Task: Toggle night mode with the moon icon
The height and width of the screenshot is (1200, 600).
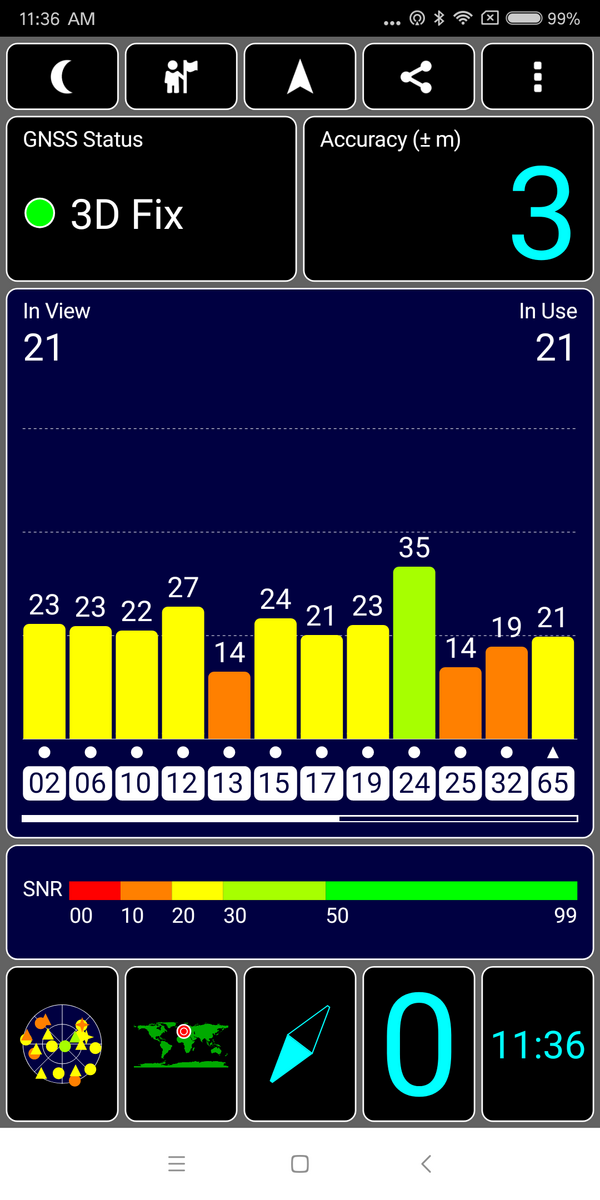Action: pyautogui.click(x=62, y=76)
